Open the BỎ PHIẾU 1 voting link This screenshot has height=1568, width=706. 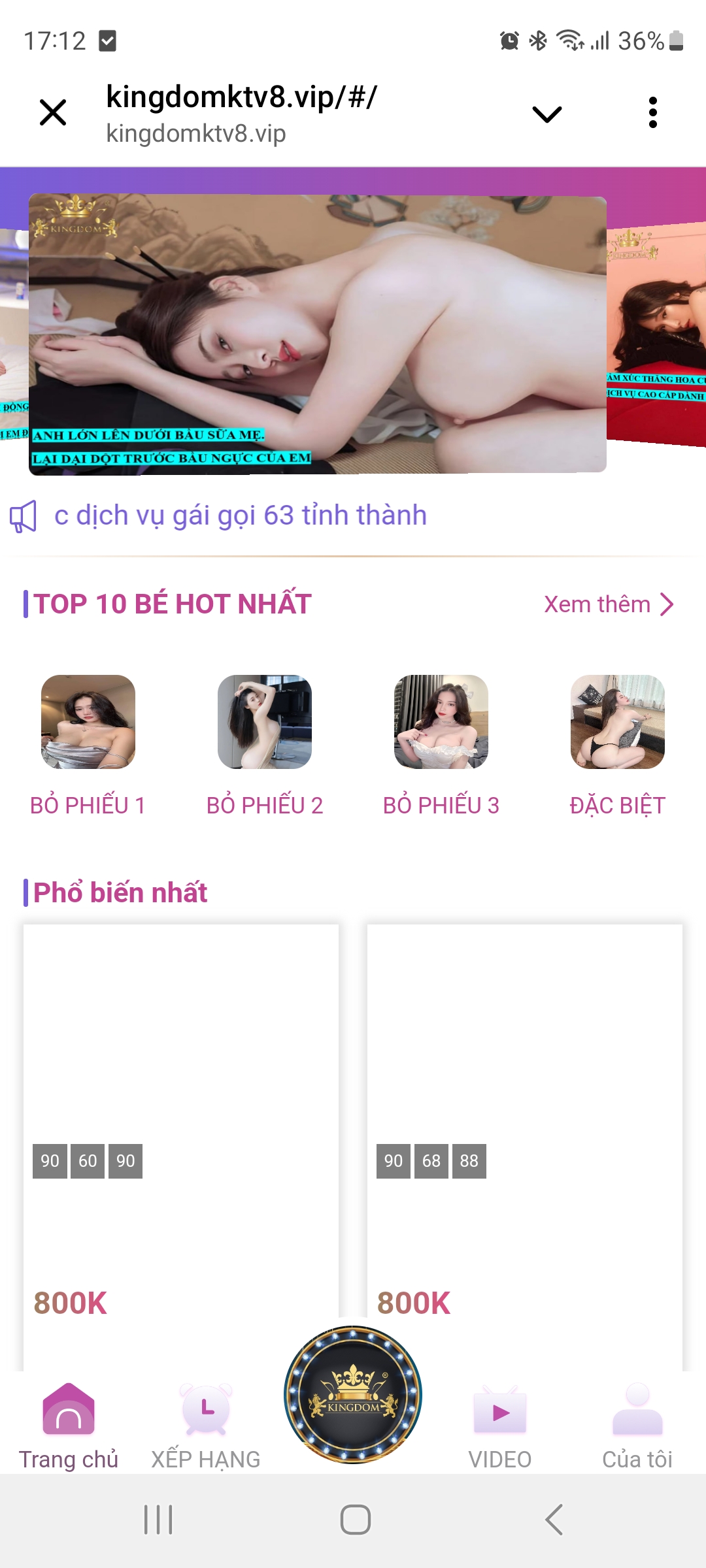(x=88, y=805)
